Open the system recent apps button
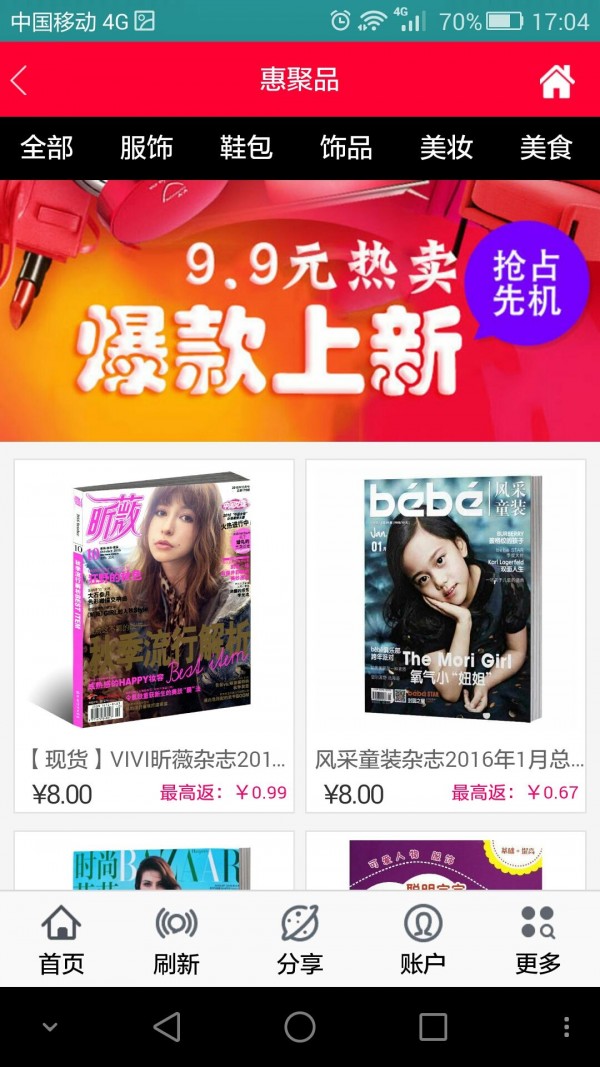The width and height of the screenshot is (600, 1067). tap(433, 1027)
